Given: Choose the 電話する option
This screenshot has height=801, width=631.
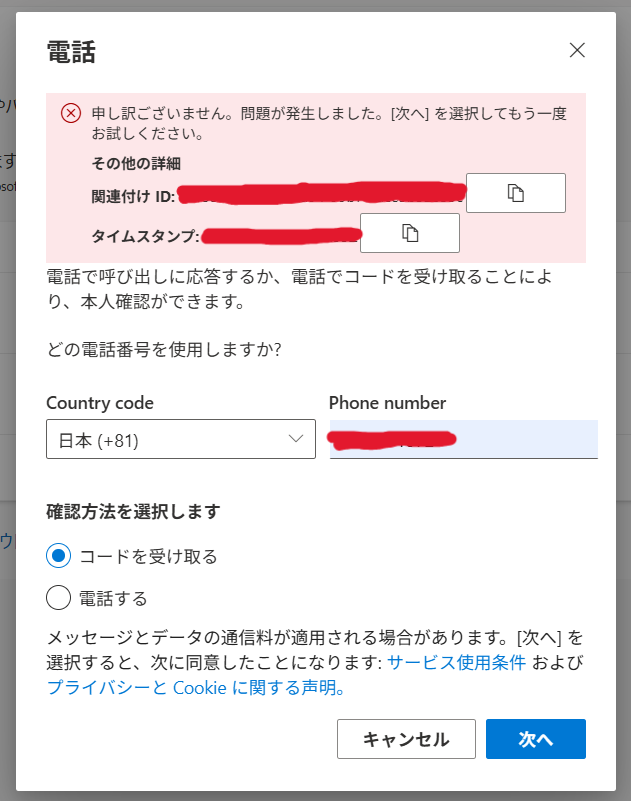Looking at the screenshot, I should tap(59, 598).
